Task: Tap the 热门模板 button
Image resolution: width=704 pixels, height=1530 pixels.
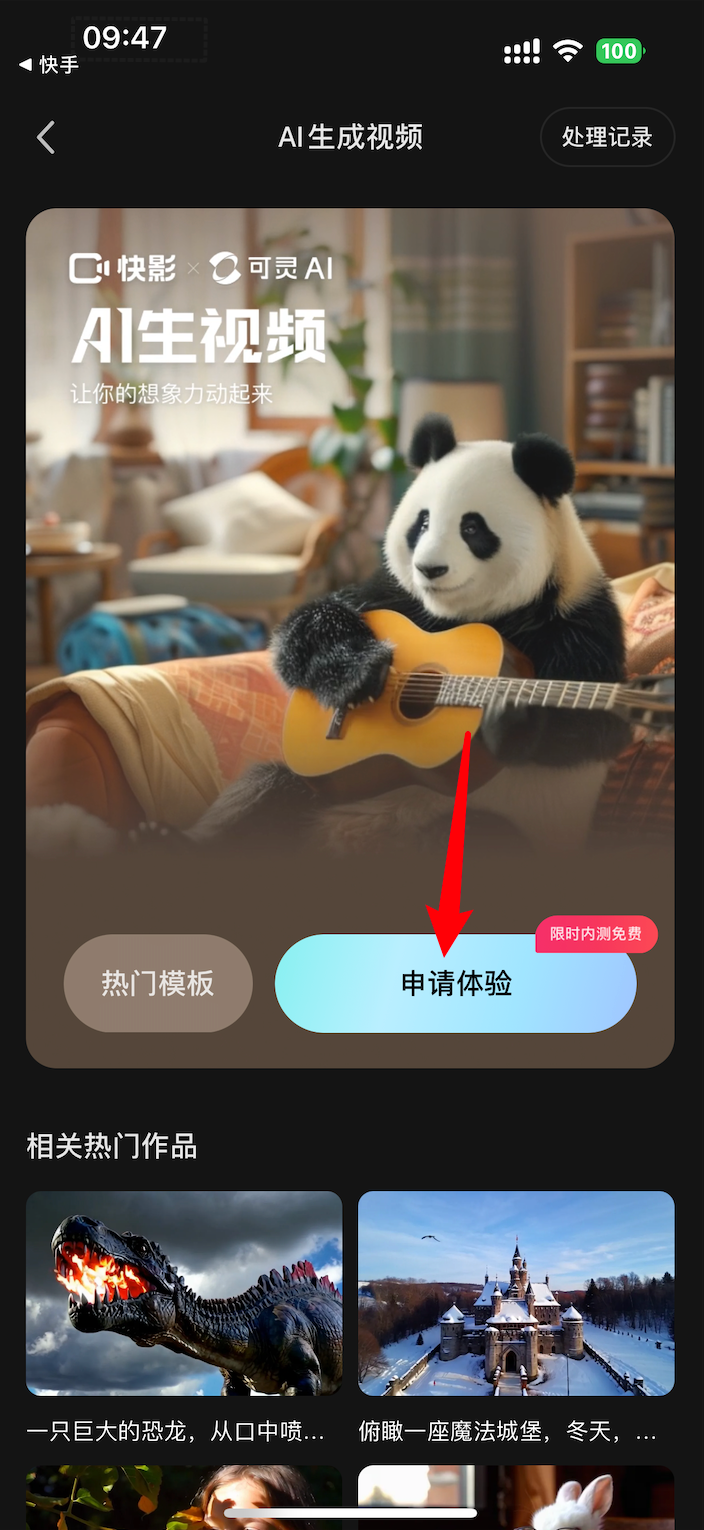Action: pos(158,983)
